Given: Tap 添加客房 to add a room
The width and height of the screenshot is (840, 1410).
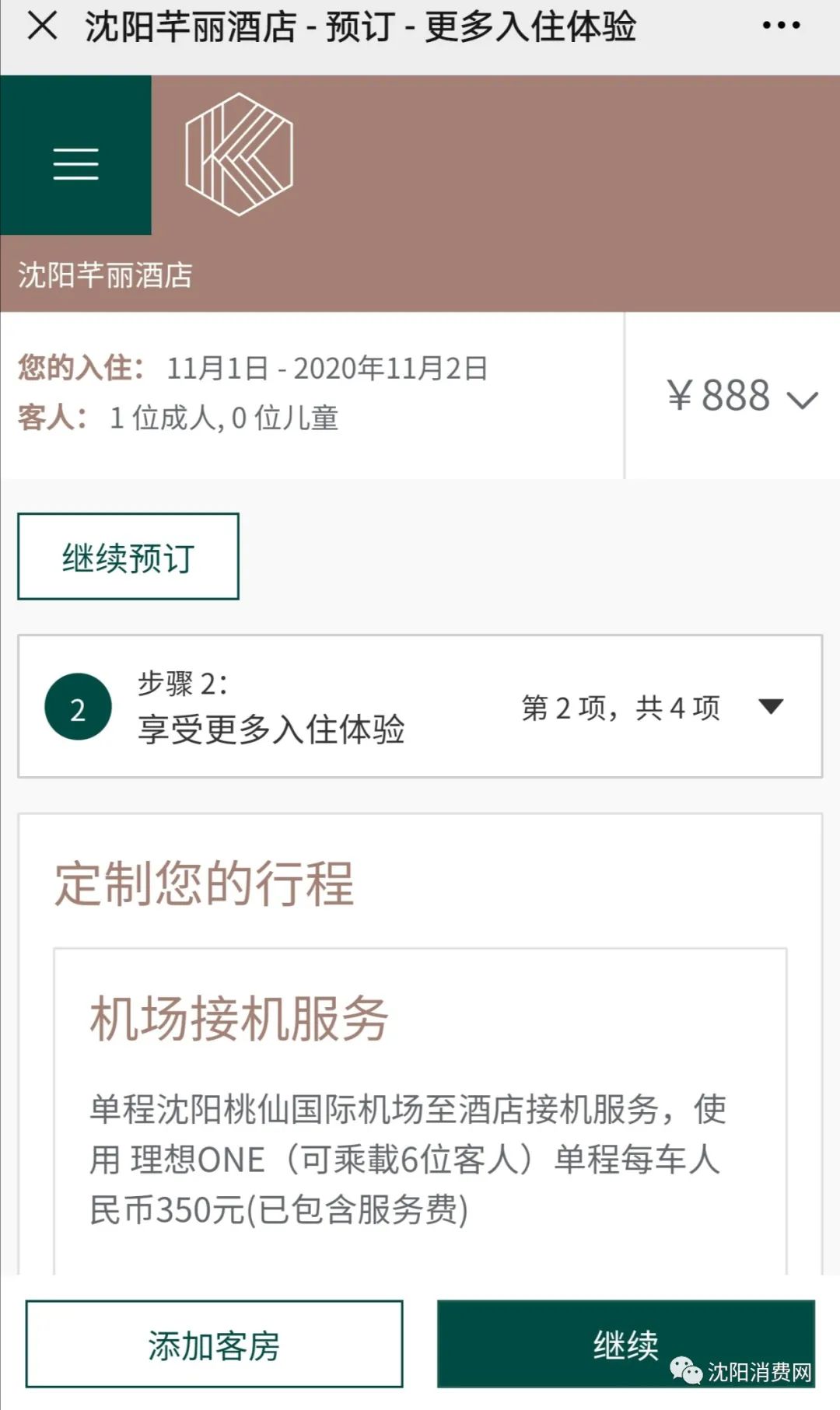Looking at the screenshot, I should coord(214,1345).
